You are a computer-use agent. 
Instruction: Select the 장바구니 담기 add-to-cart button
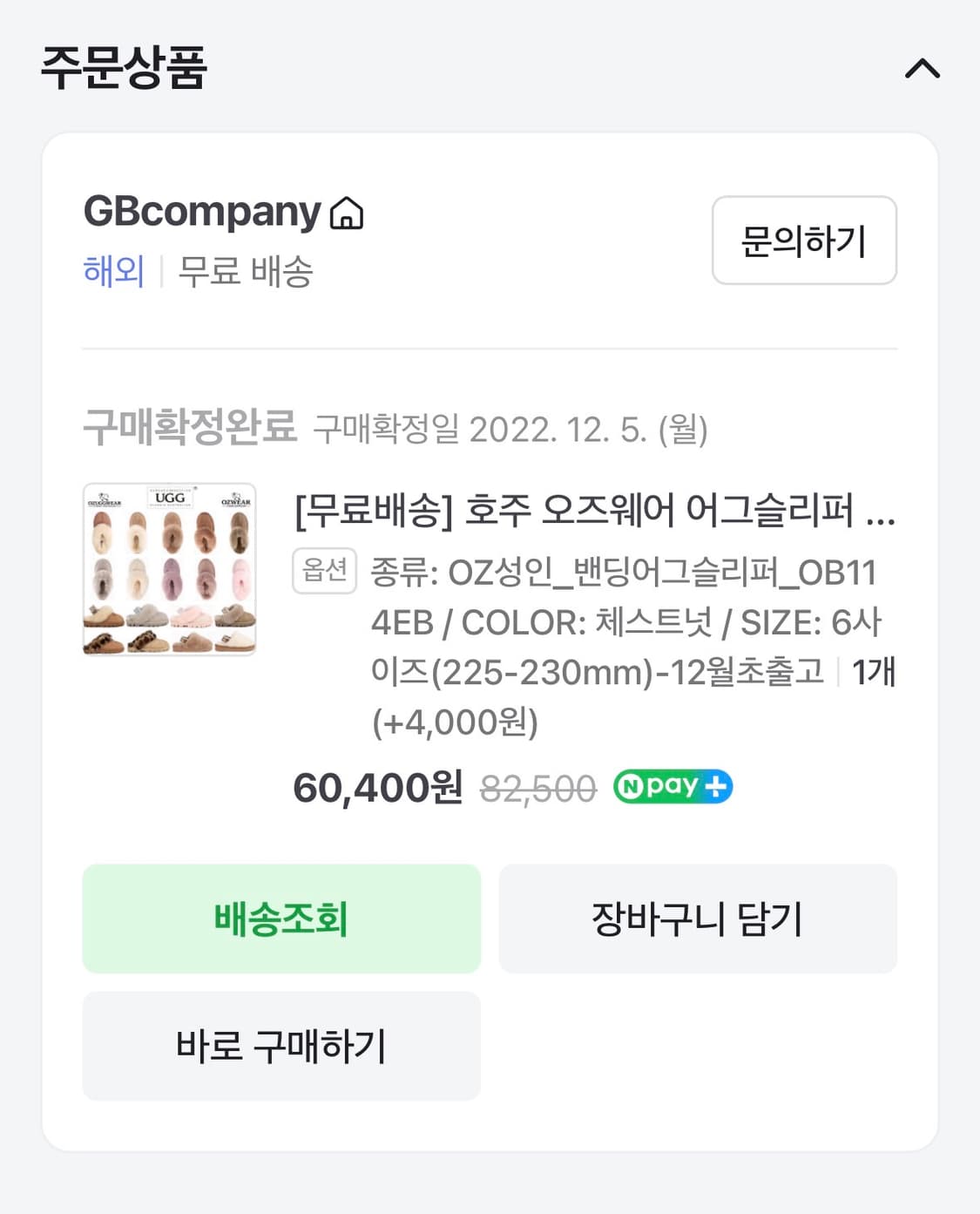point(697,918)
